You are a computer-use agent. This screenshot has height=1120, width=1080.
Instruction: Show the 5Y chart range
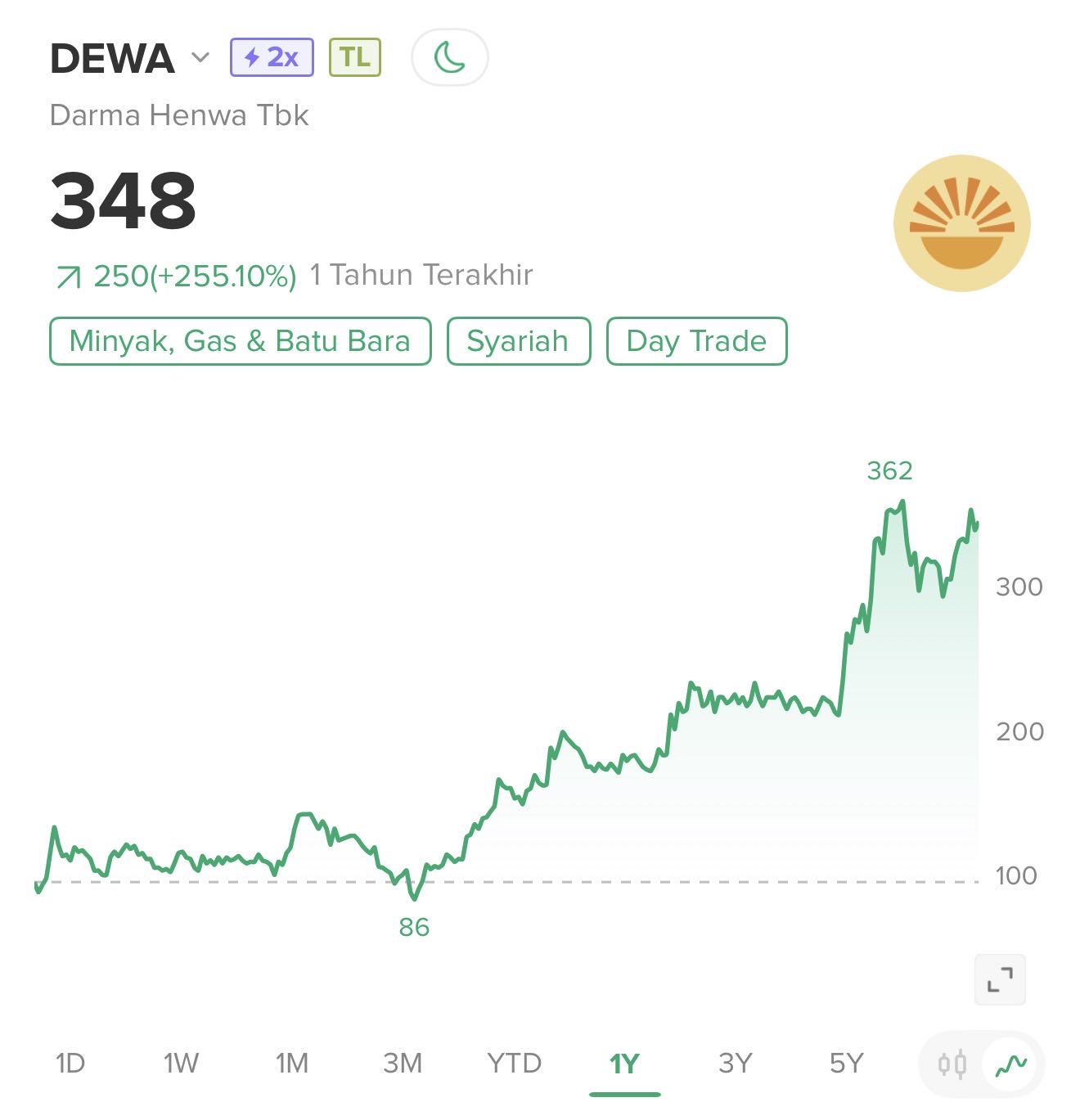[x=846, y=1064]
